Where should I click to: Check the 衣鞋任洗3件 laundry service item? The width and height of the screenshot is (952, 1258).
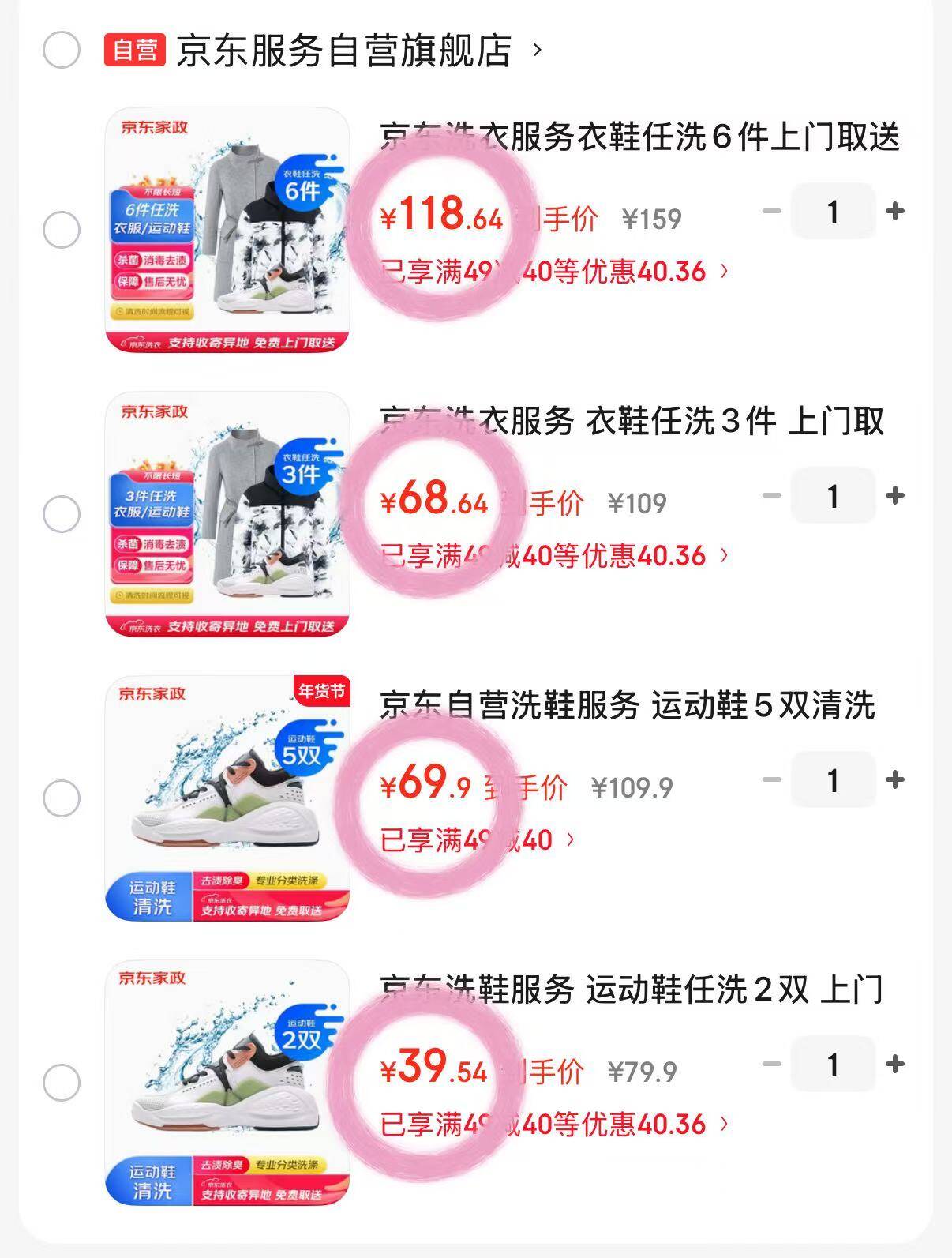pos(62,515)
